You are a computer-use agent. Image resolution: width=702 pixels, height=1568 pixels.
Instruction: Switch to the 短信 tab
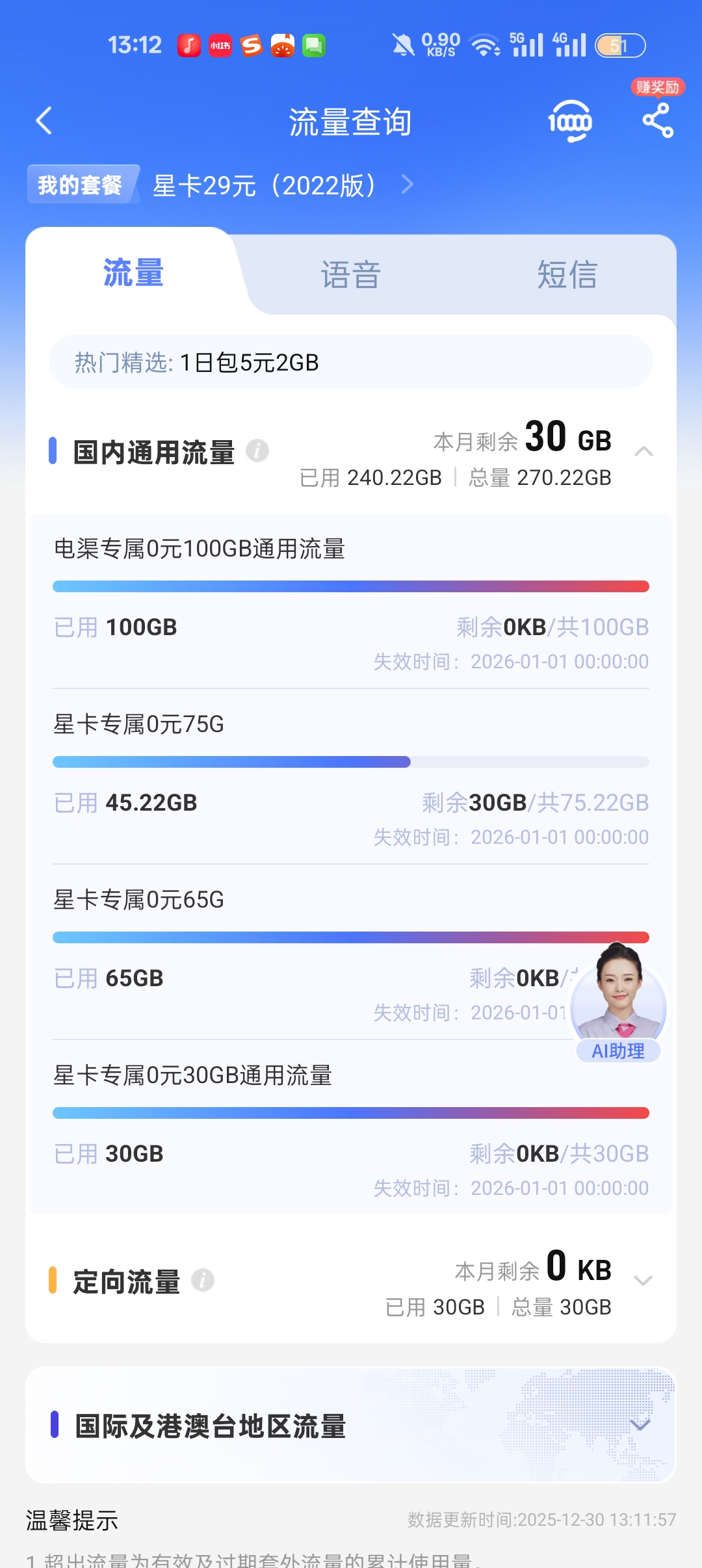click(567, 274)
